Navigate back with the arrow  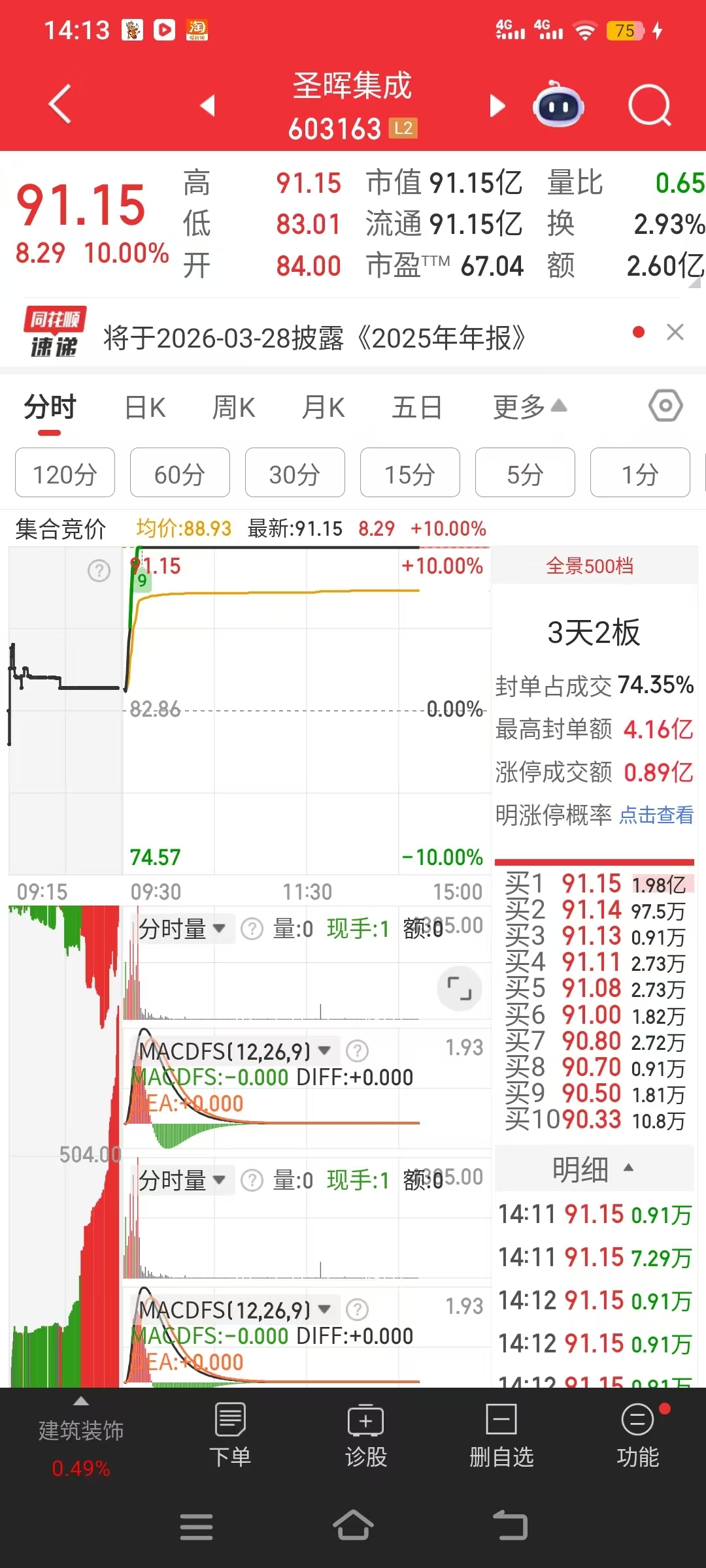[x=59, y=105]
